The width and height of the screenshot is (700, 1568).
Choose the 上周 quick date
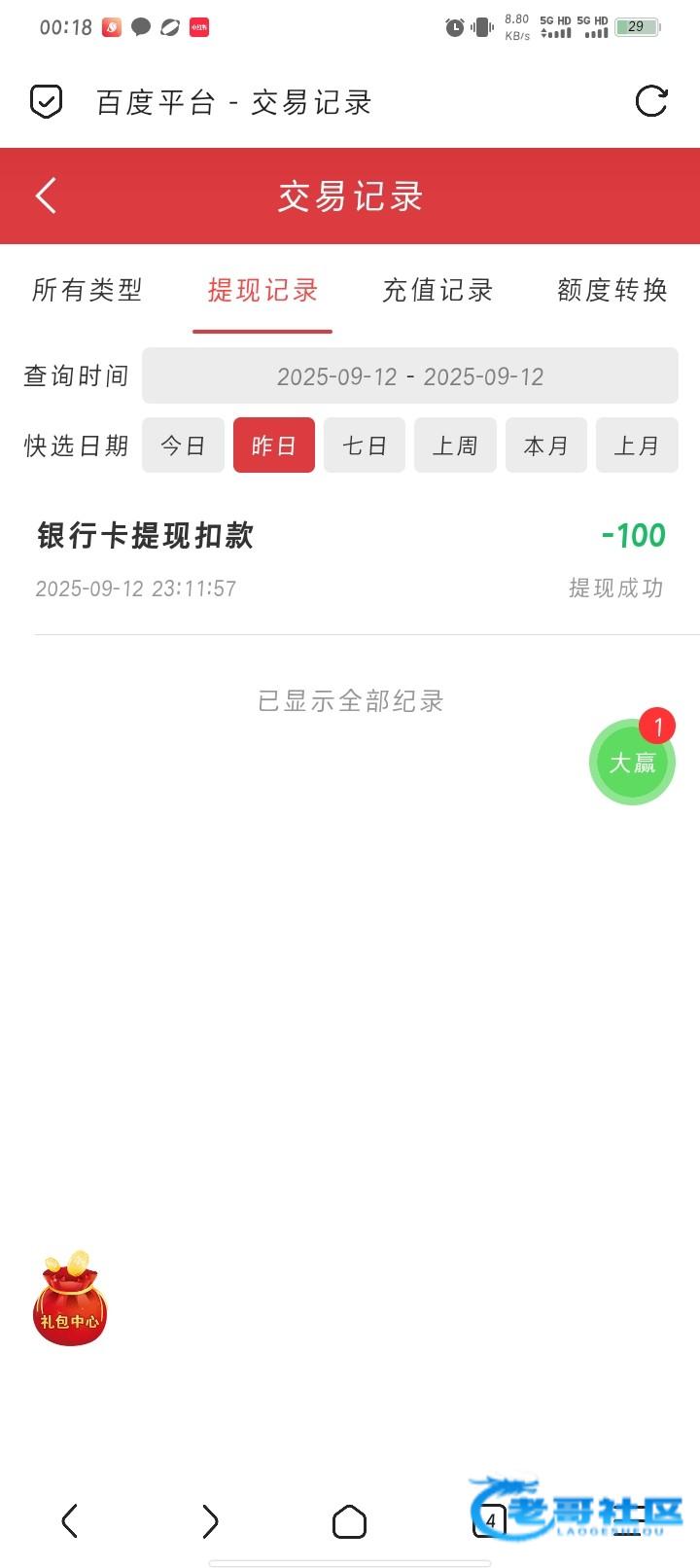455,445
